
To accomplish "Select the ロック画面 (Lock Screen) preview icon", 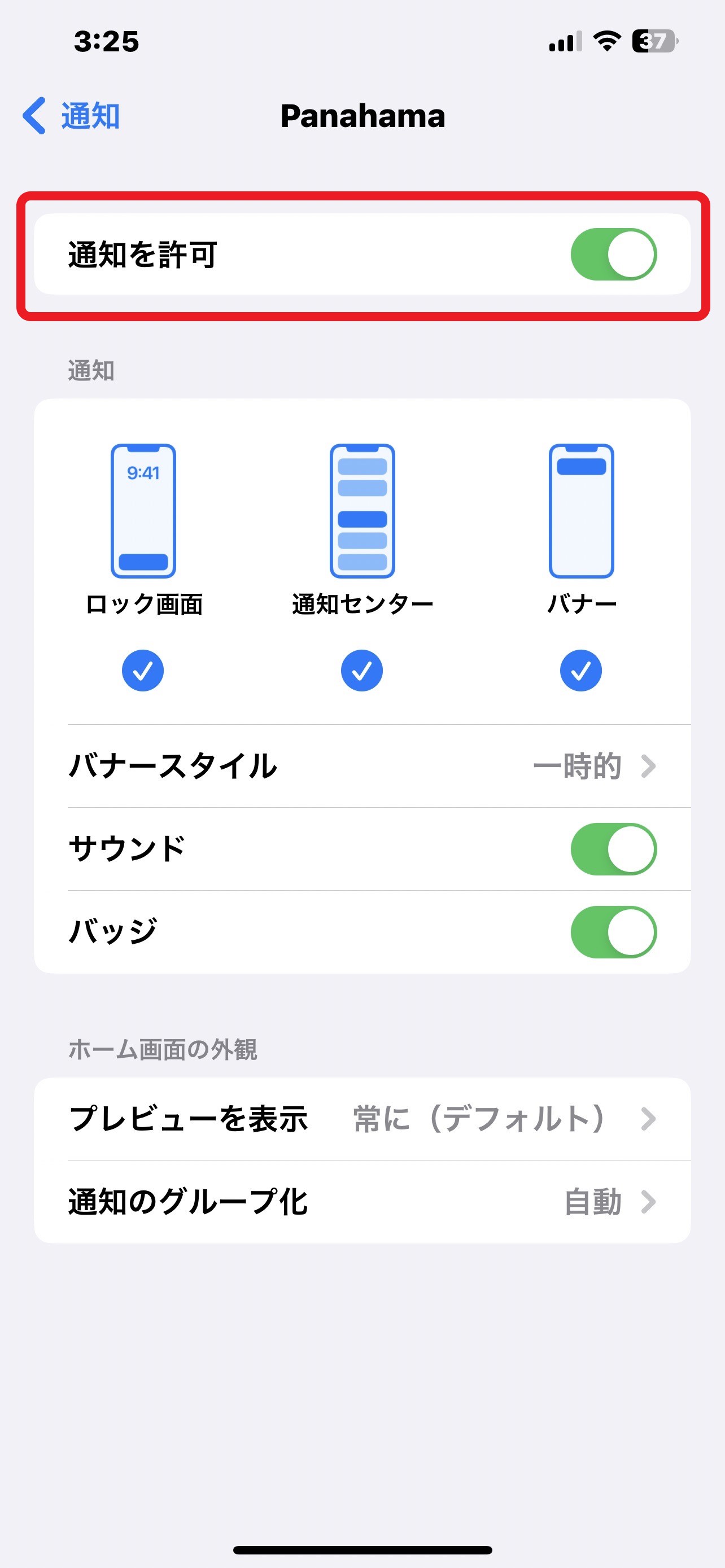I will click(143, 511).
